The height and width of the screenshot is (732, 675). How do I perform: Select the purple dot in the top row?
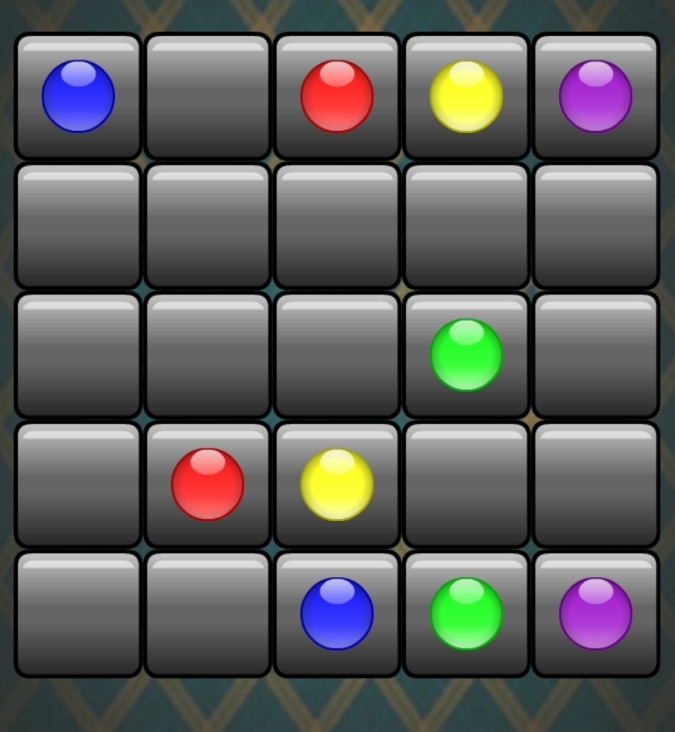pyautogui.click(x=595, y=96)
